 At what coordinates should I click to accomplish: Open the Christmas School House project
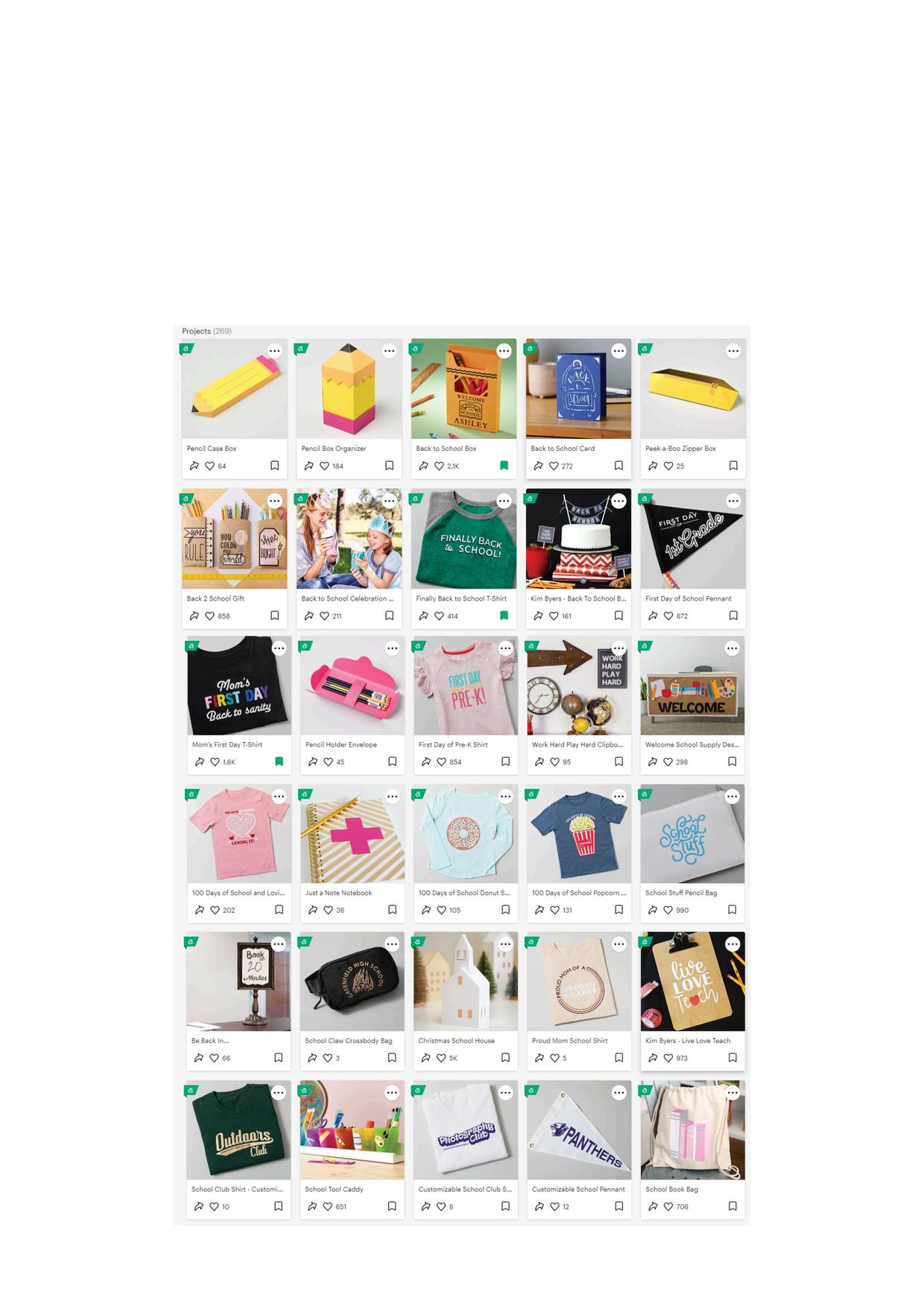tap(465, 981)
